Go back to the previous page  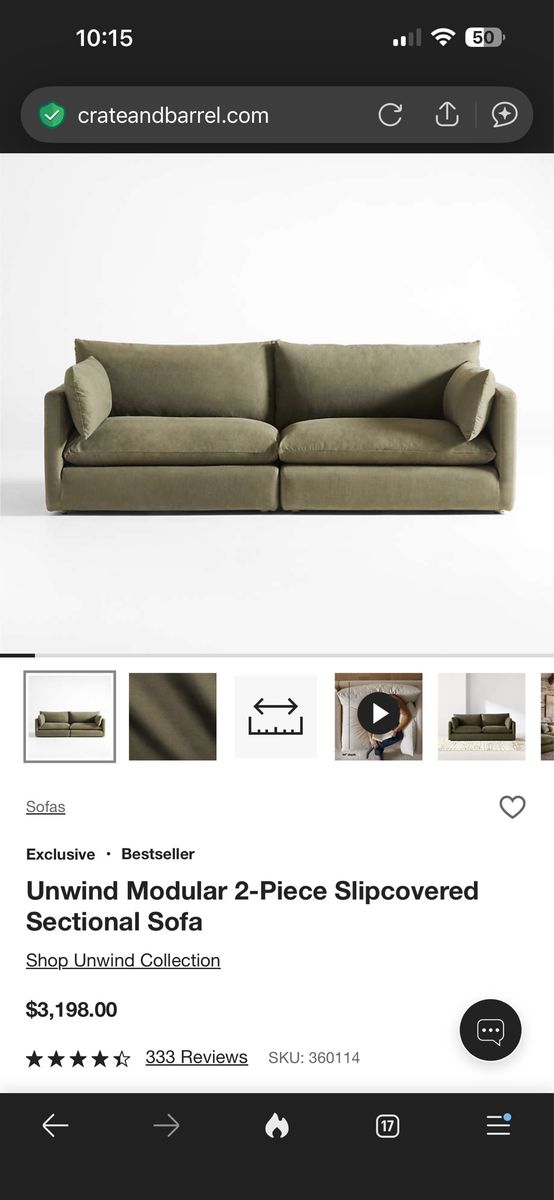(x=55, y=1126)
